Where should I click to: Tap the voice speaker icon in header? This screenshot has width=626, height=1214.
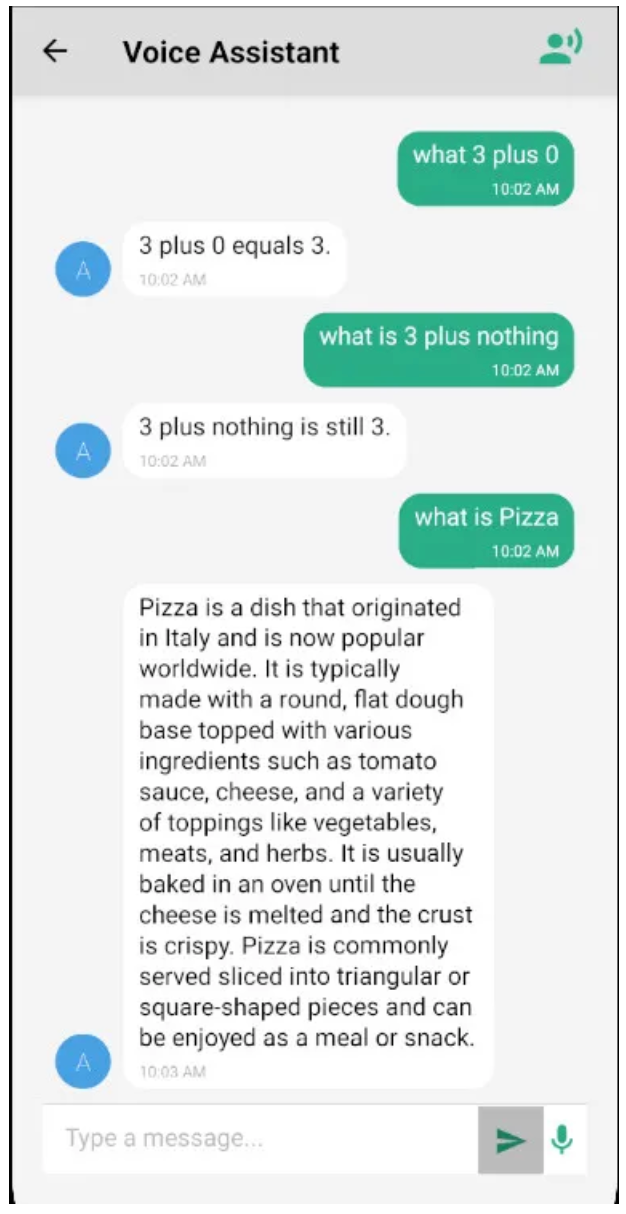point(560,49)
